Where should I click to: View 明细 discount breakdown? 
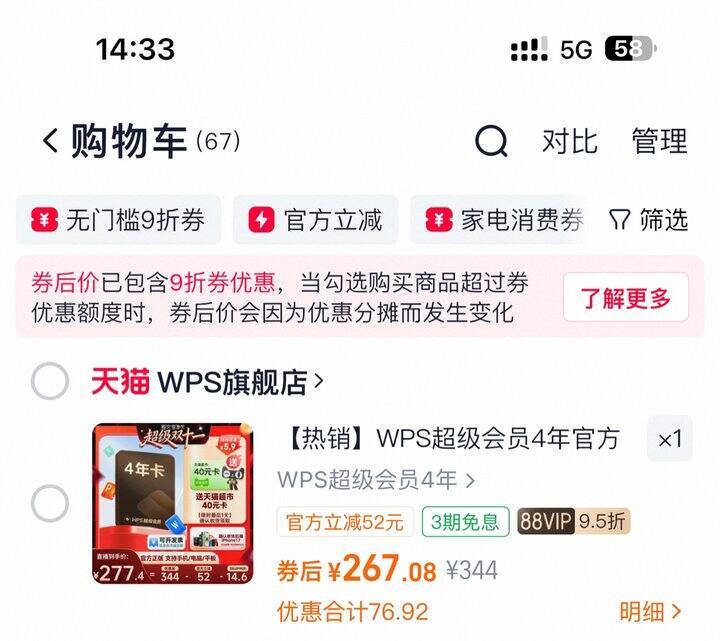650,611
